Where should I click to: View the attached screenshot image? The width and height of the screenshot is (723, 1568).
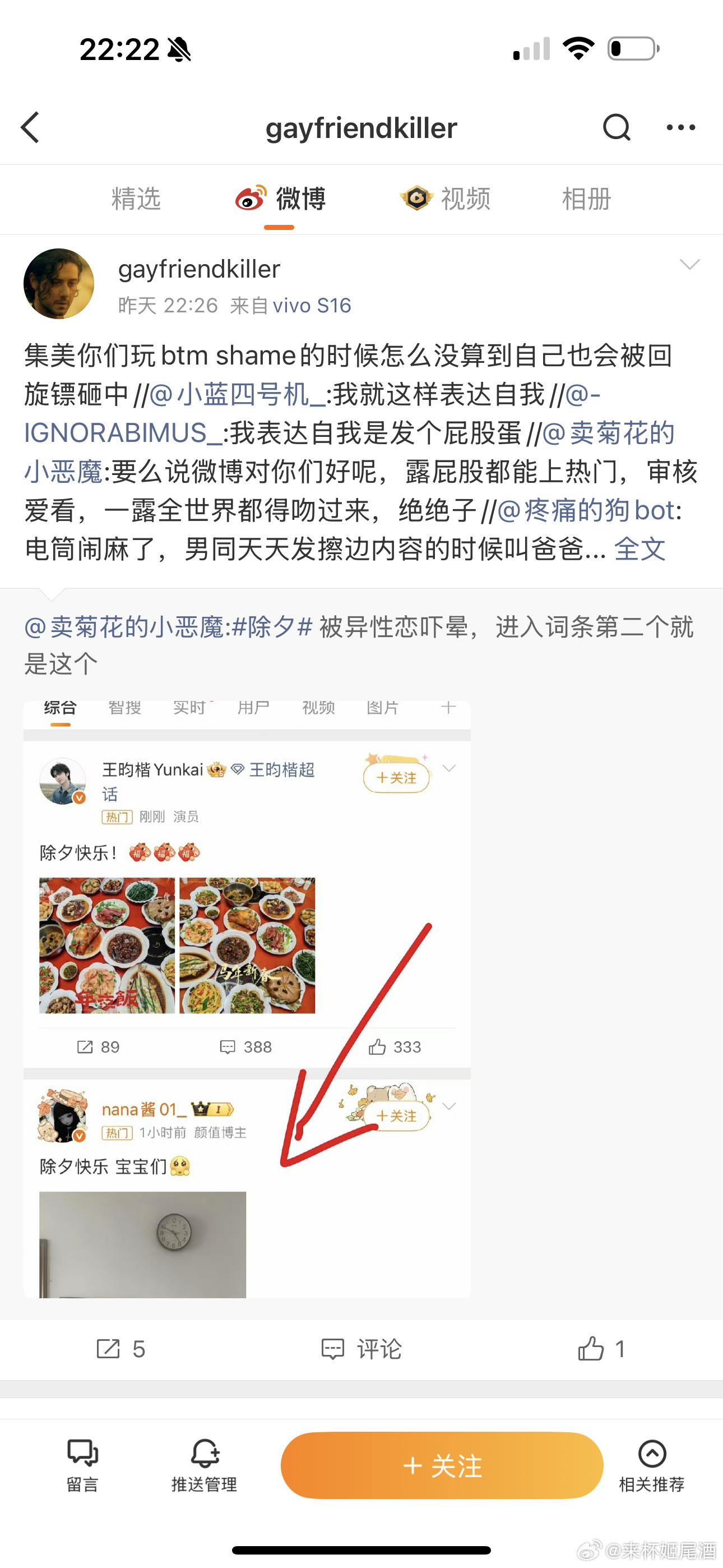pos(247,998)
